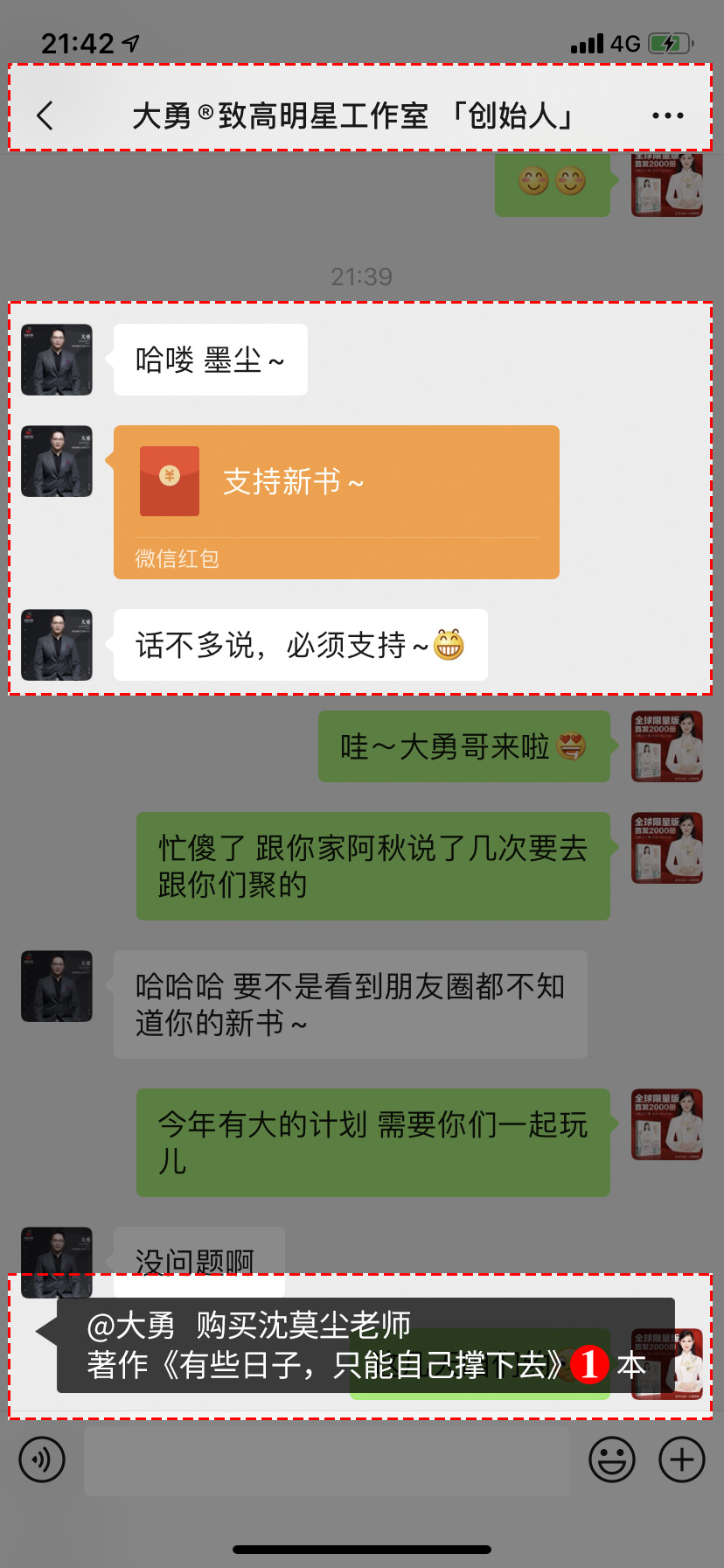Open the chat info overflow menu
The image size is (724, 1568).
[667, 115]
